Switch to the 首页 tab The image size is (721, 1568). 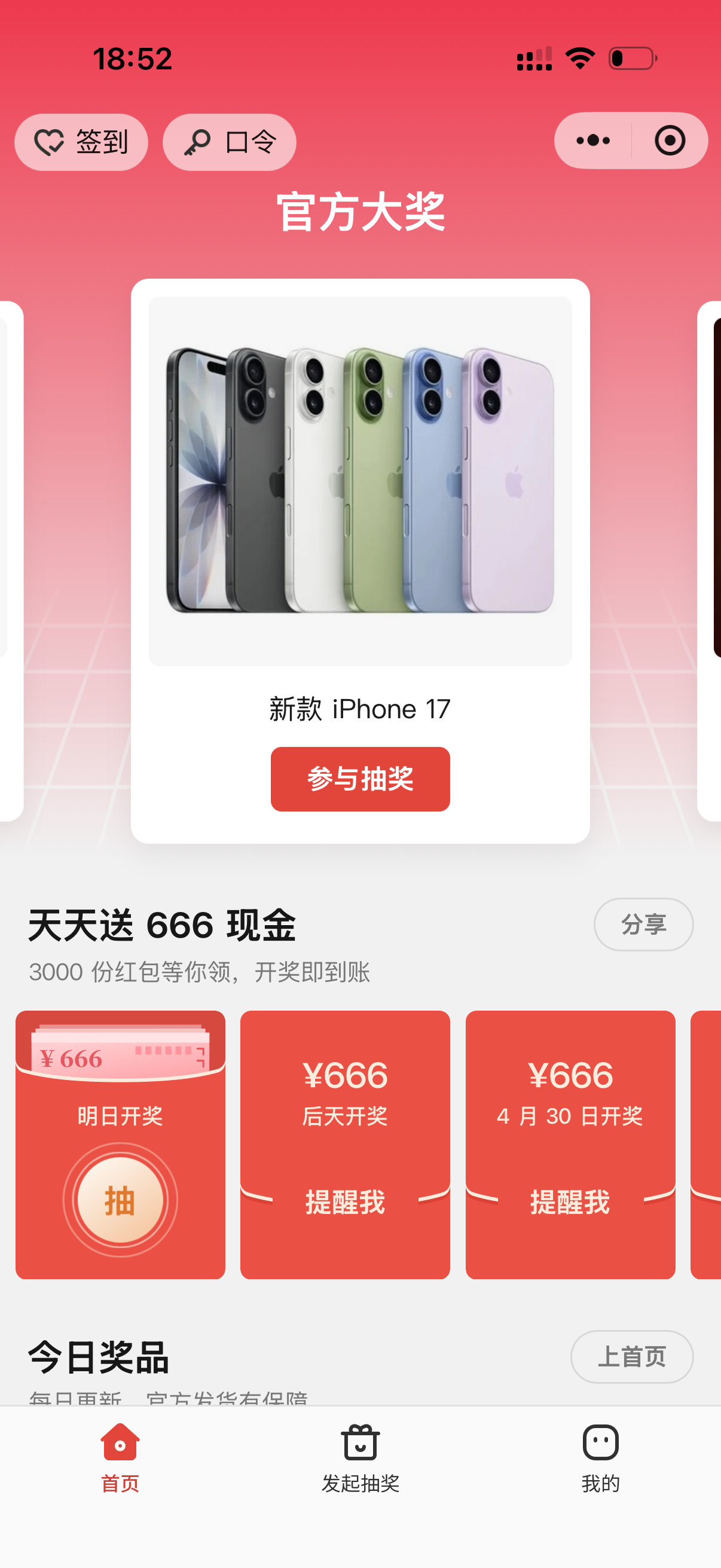pyautogui.click(x=120, y=1457)
